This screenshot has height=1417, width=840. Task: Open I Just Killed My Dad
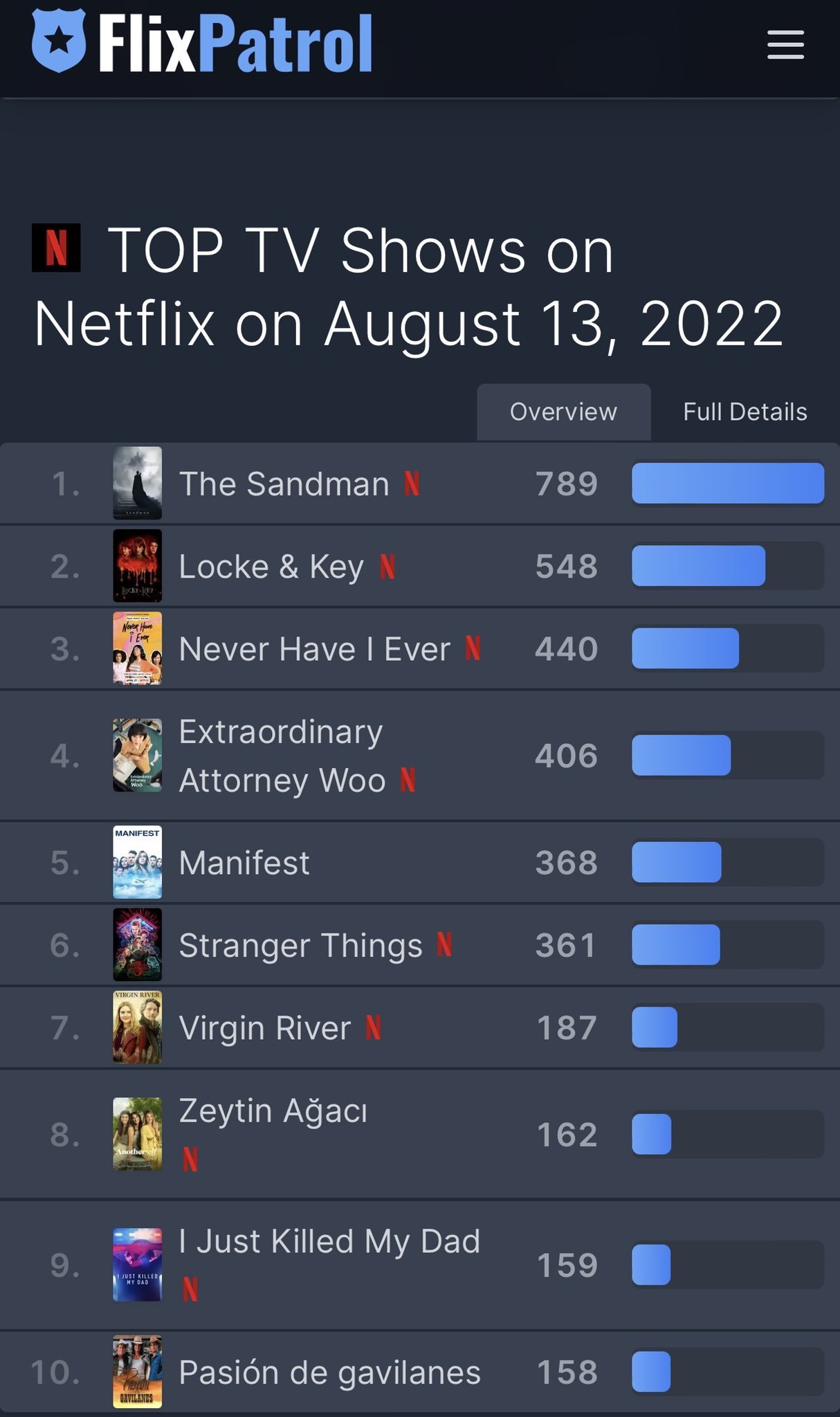(329, 1241)
